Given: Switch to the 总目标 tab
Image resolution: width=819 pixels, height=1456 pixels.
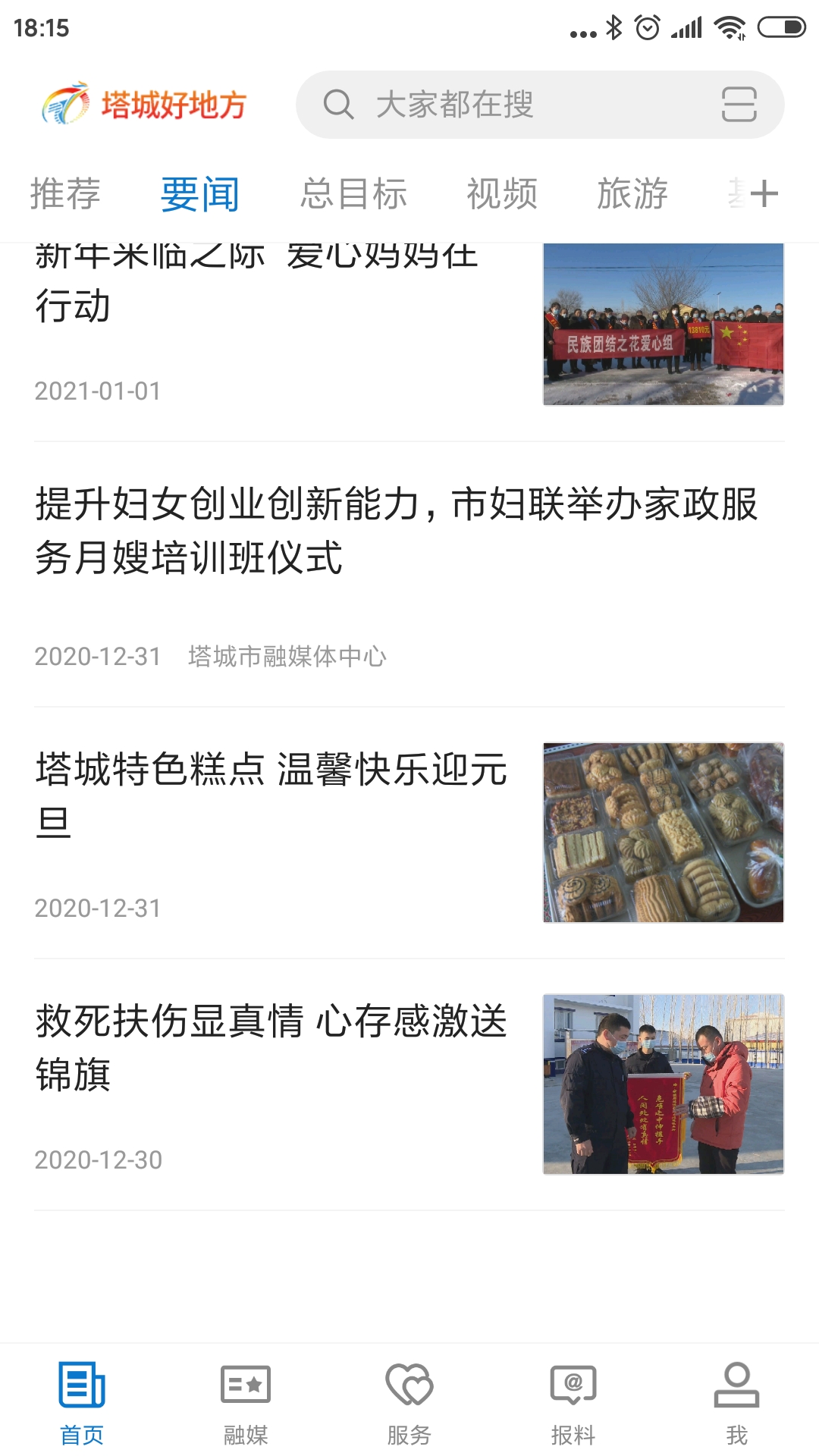Looking at the screenshot, I should (353, 193).
